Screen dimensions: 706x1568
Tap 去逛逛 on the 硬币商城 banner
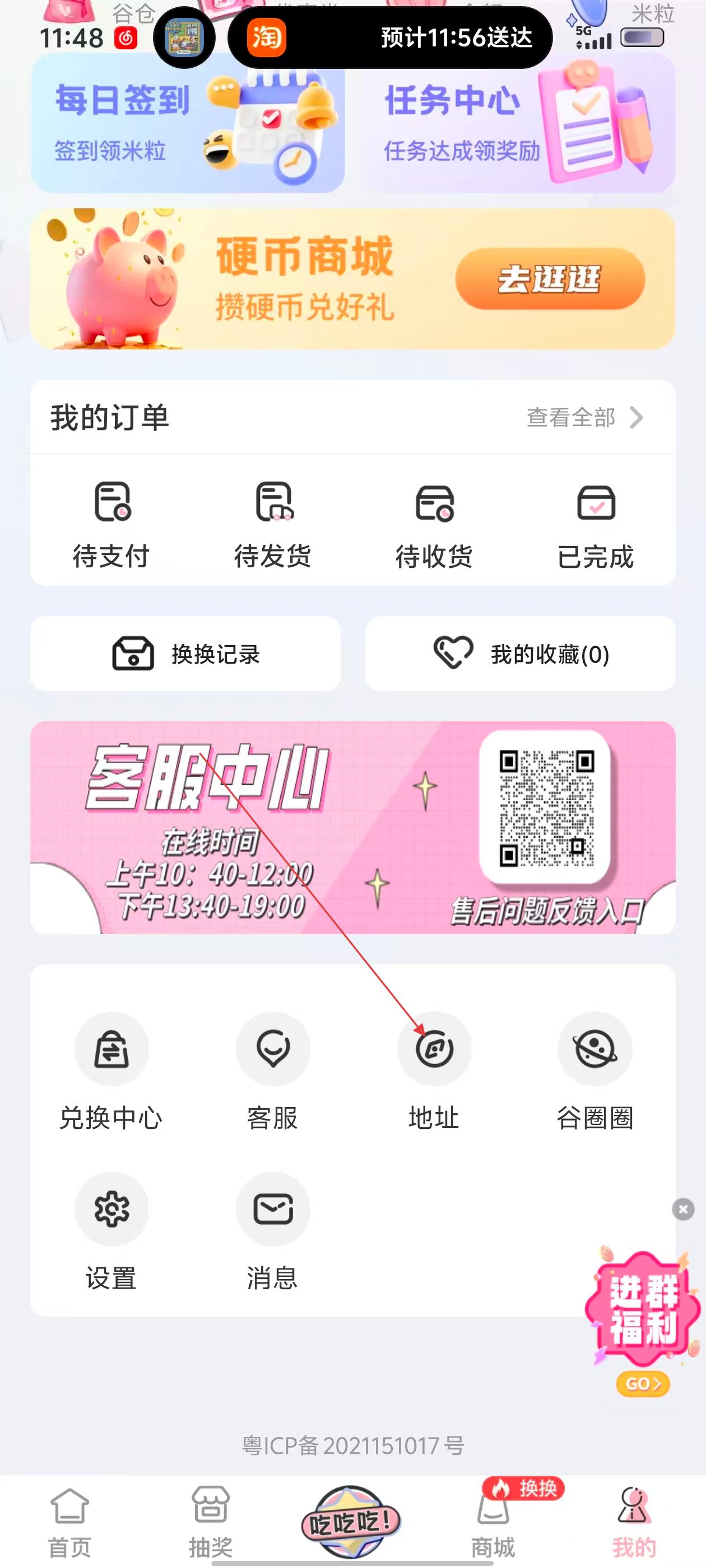pyautogui.click(x=550, y=279)
